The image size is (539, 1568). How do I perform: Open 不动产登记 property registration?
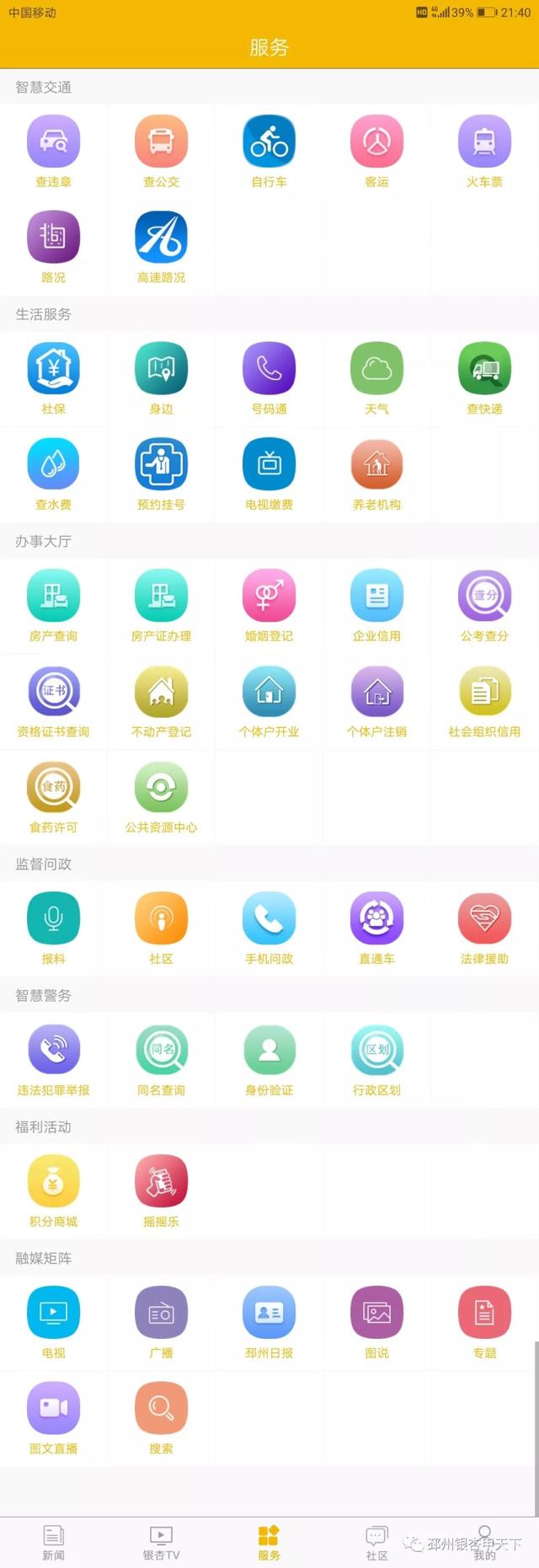pyautogui.click(x=162, y=693)
